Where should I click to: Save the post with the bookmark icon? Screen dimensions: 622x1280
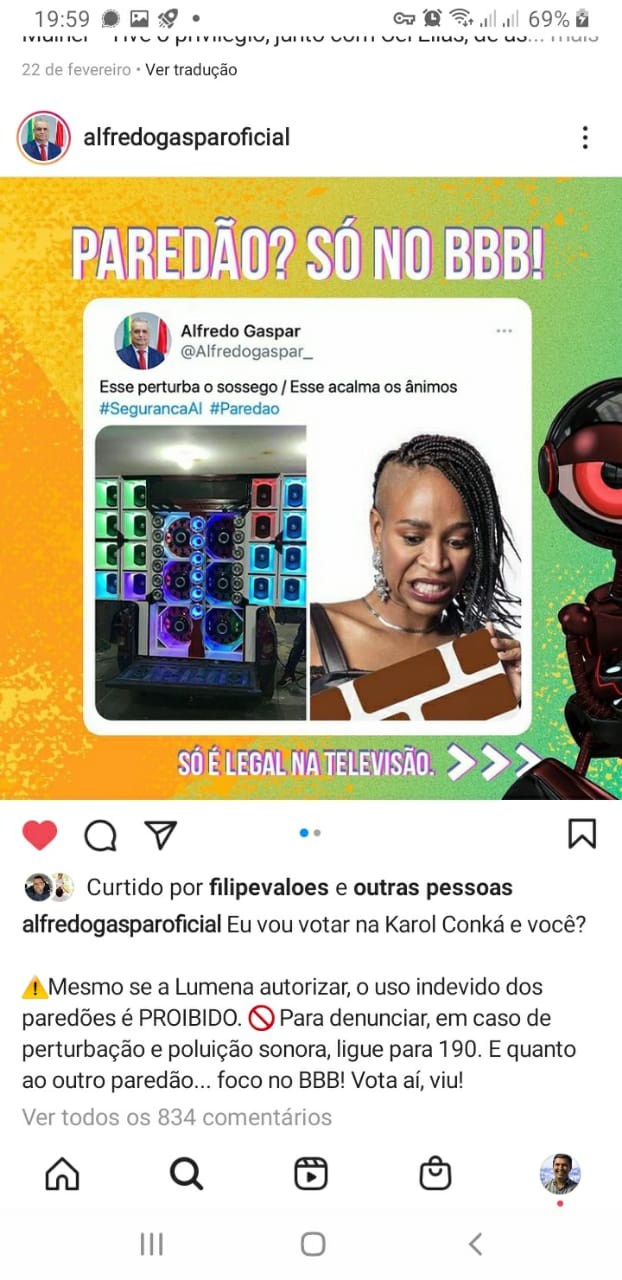pyautogui.click(x=582, y=834)
